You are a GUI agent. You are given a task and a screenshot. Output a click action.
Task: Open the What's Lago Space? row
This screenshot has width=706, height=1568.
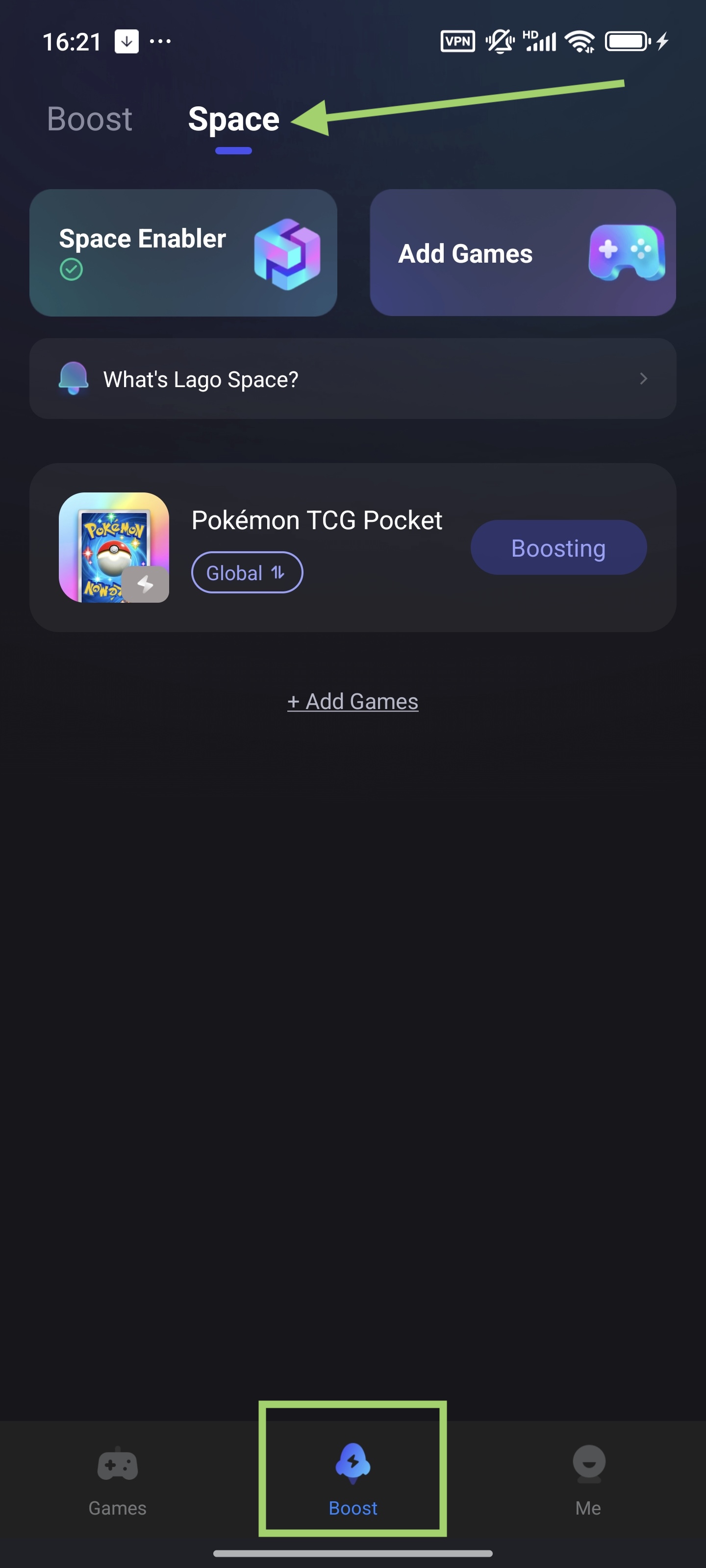(x=353, y=379)
